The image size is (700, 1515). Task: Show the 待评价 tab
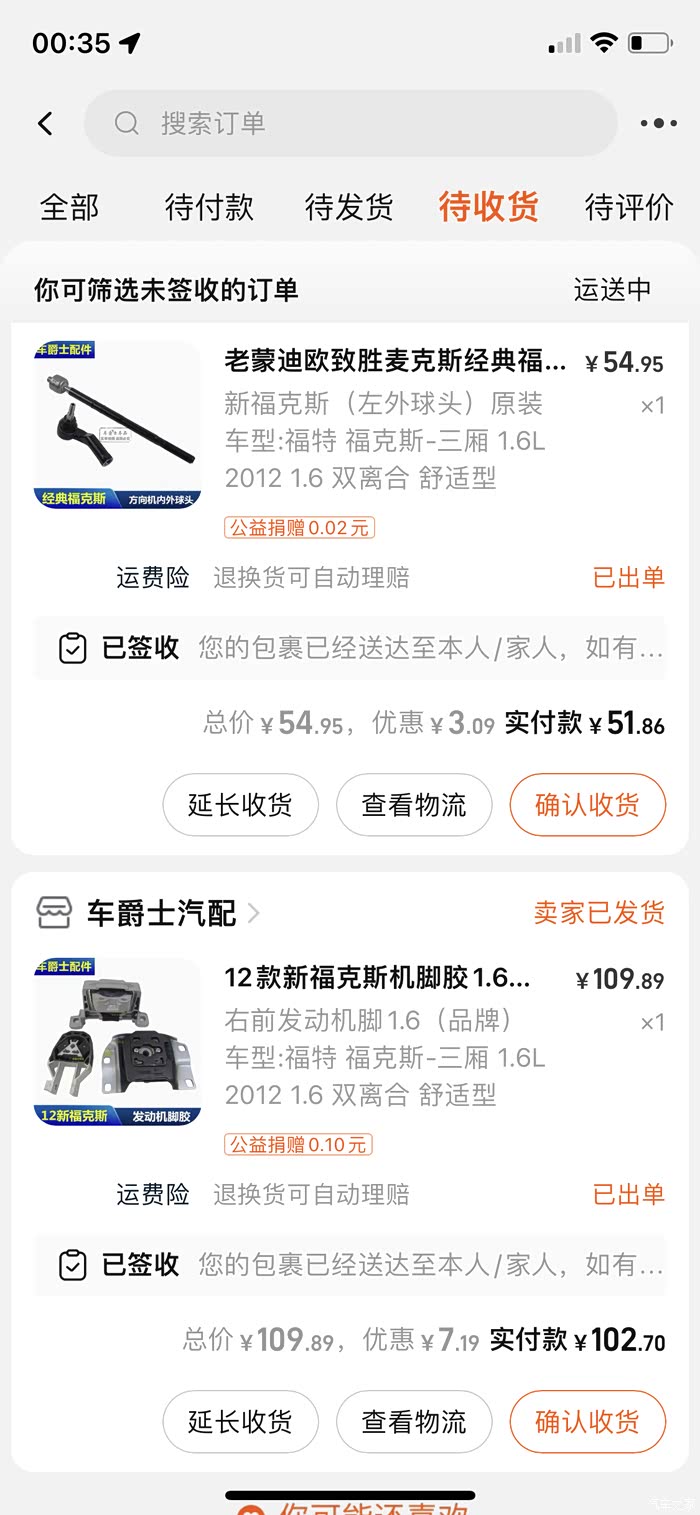coord(628,207)
